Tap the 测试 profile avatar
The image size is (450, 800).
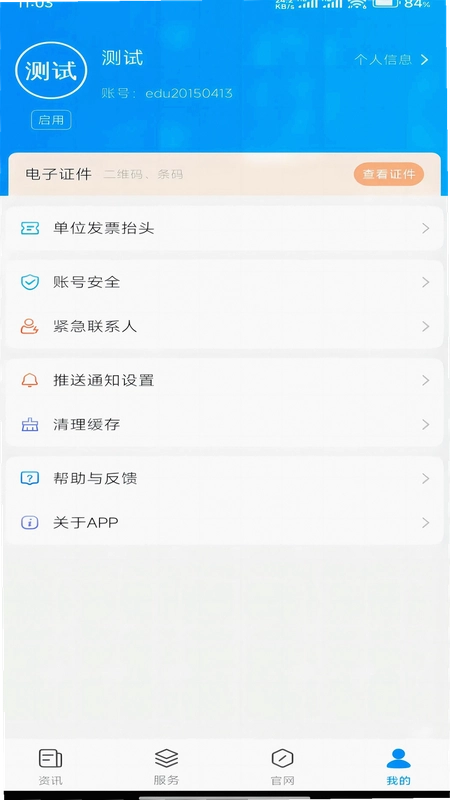[x=51, y=70]
